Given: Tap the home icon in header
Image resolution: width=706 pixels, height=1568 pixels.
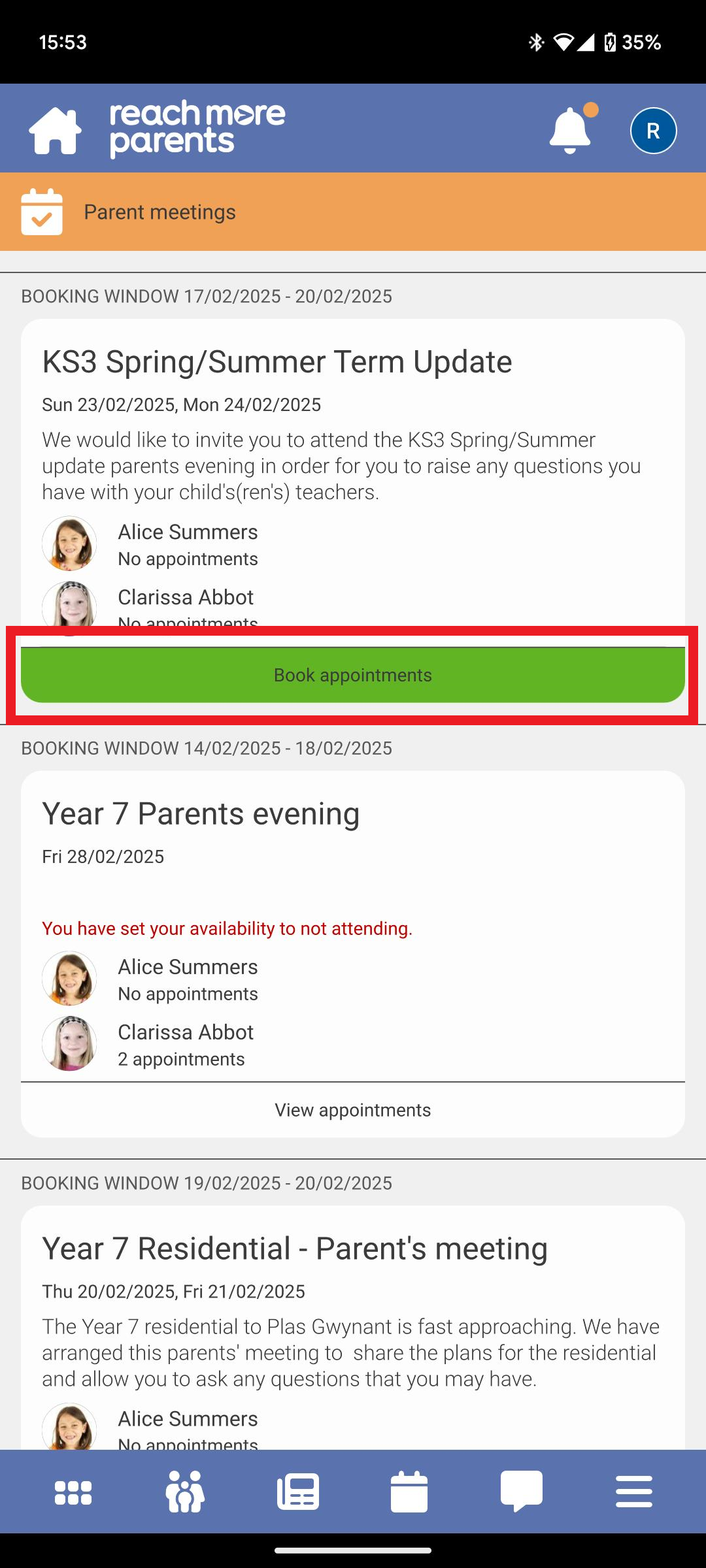Looking at the screenshot, I should coord(55,131).
